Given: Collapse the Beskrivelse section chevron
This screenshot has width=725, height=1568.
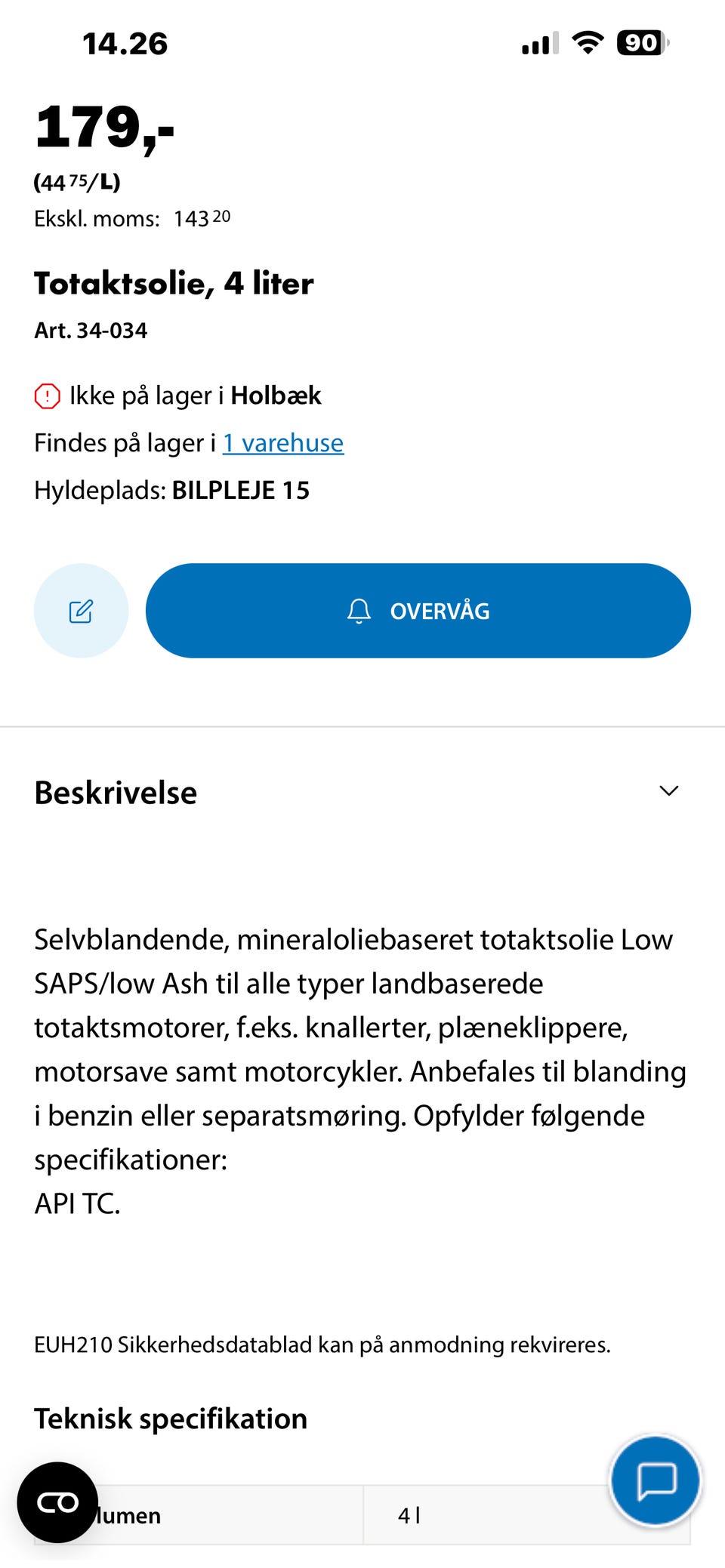Looking at the screenshot, I should point(668,791).
